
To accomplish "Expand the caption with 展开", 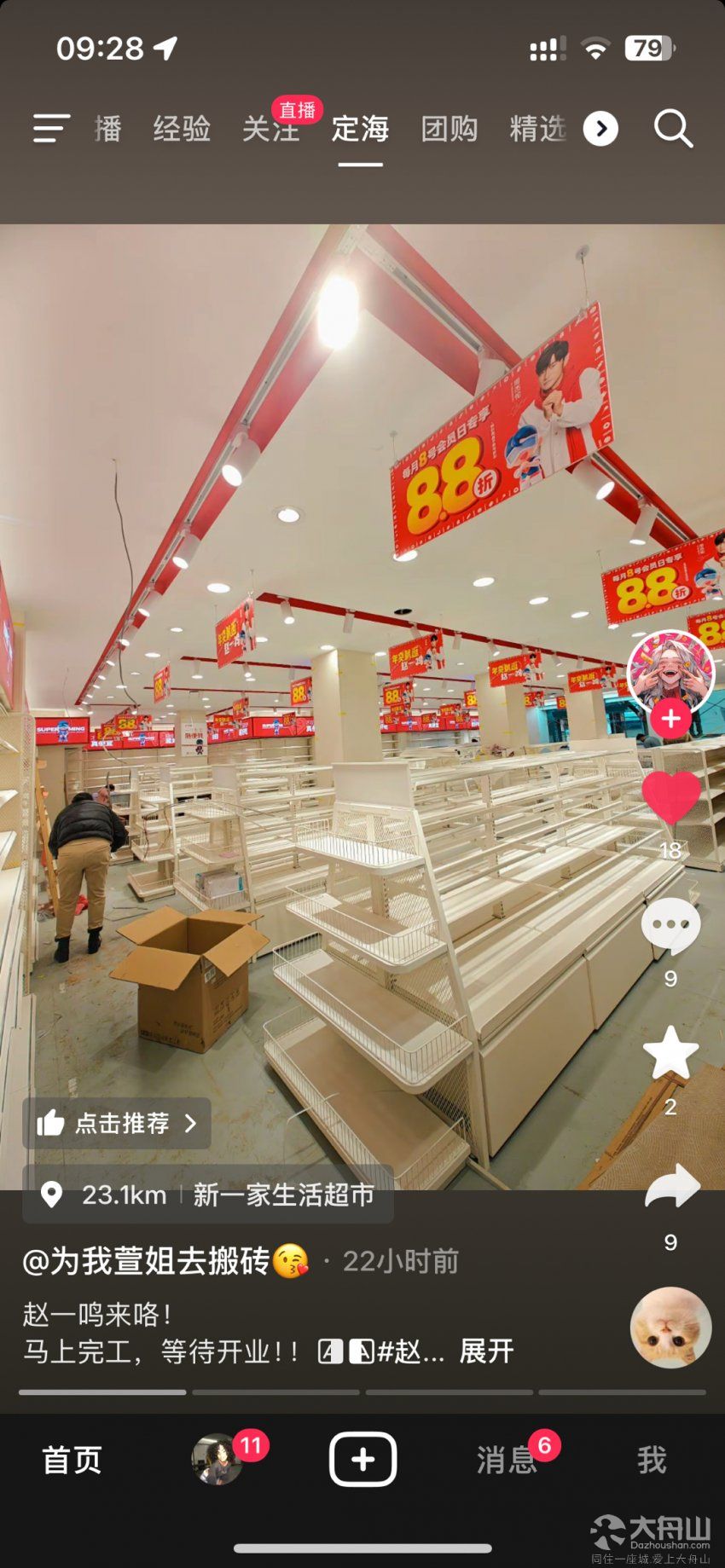I will tap(486, 1351).
